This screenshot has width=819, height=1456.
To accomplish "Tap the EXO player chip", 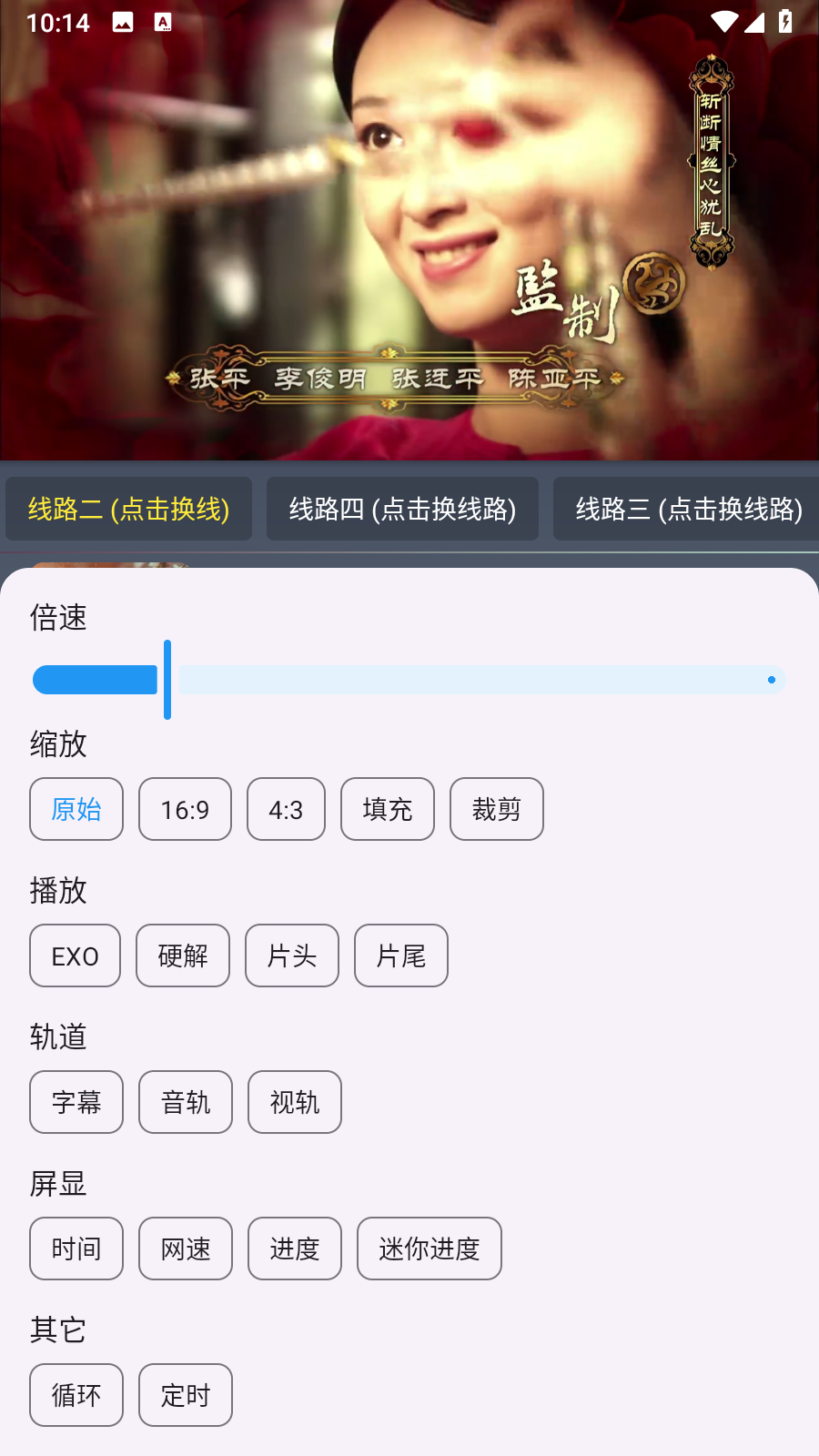I will (75, 955).
